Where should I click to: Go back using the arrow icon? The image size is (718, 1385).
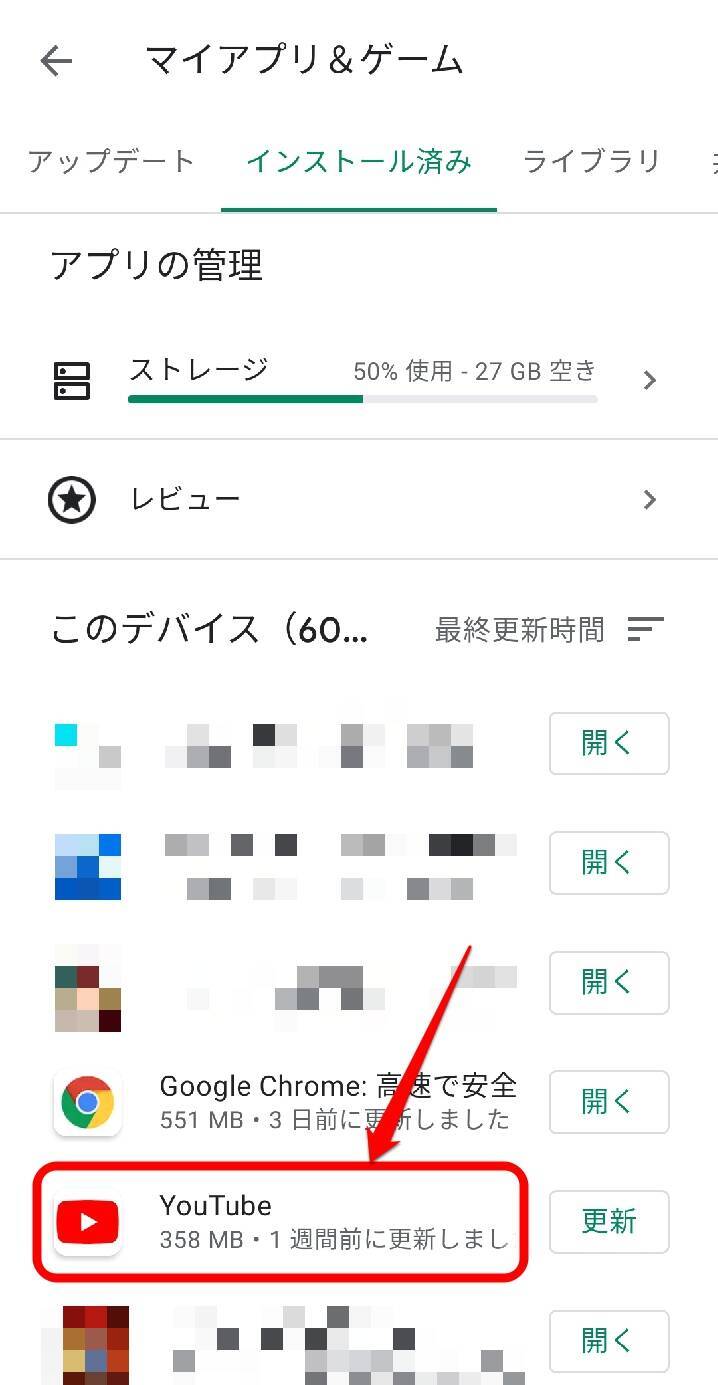56,61
